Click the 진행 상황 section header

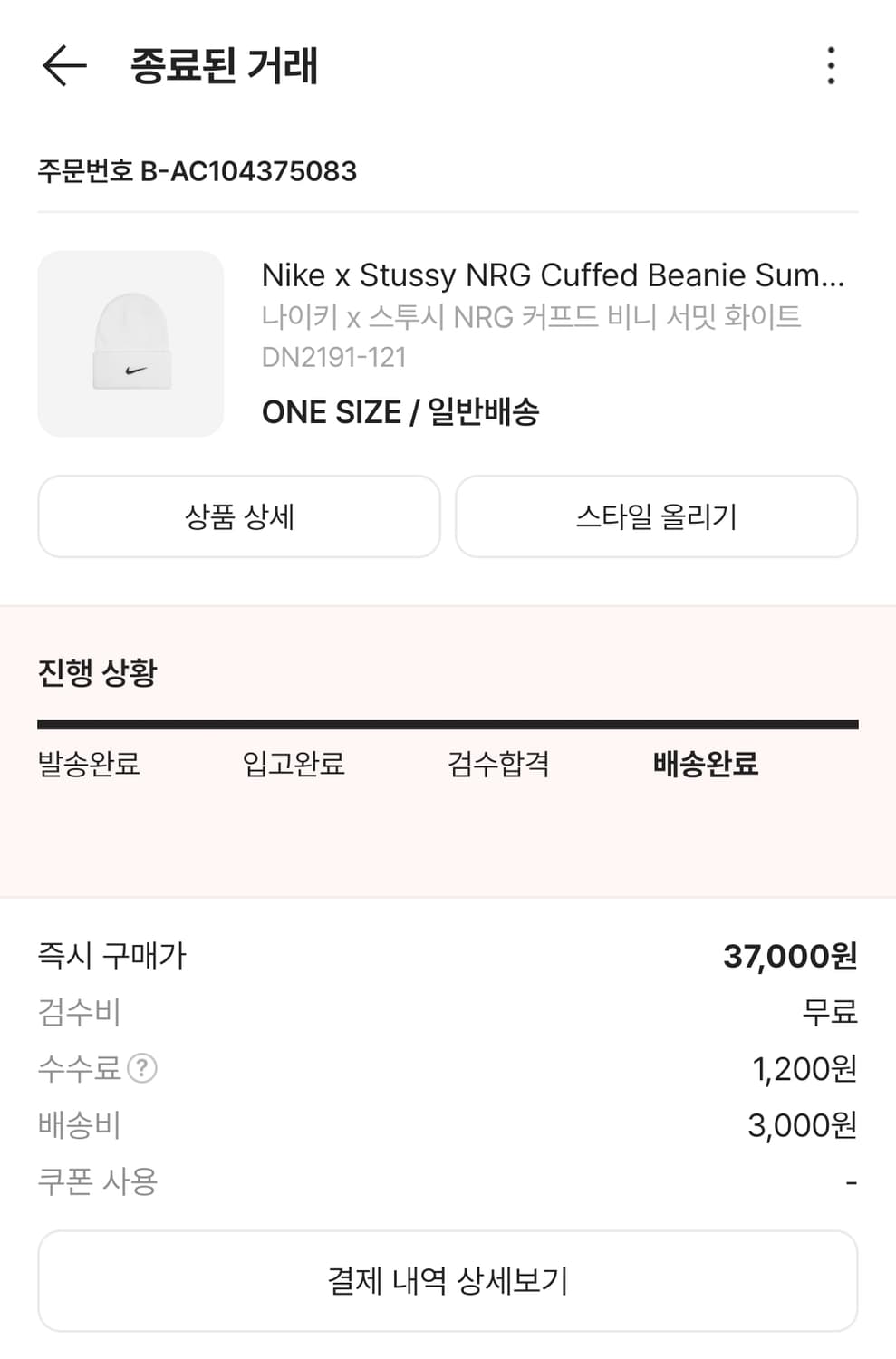[94, 670]
